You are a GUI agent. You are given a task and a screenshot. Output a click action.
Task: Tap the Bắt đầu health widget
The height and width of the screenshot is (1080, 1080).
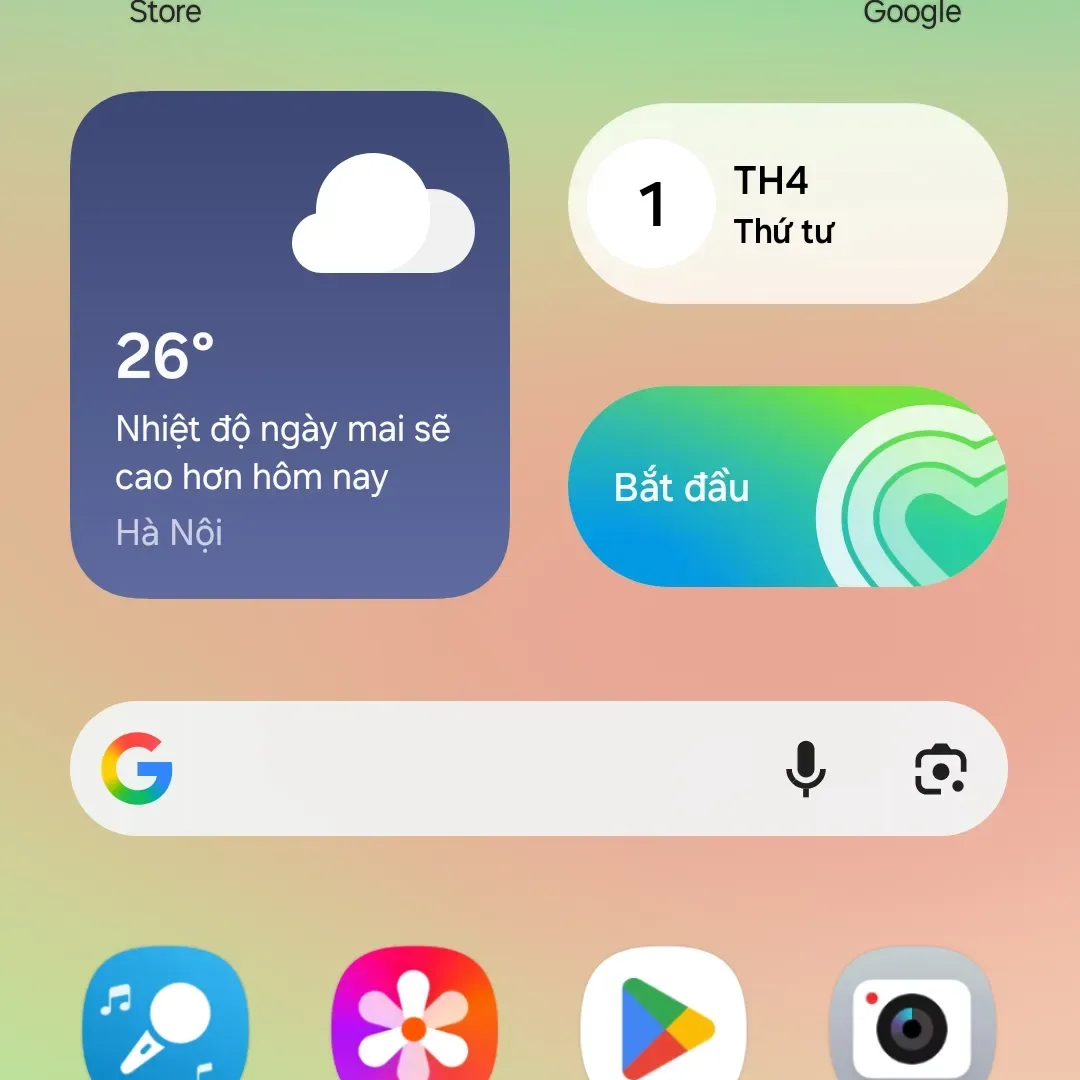tap(787, 487)
